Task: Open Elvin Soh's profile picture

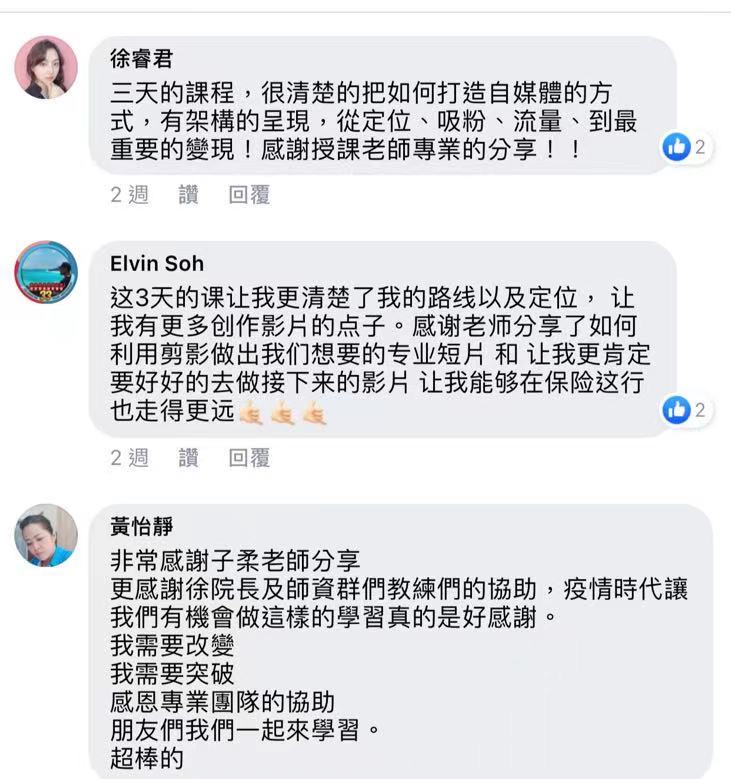Action: tap(46, 272)
